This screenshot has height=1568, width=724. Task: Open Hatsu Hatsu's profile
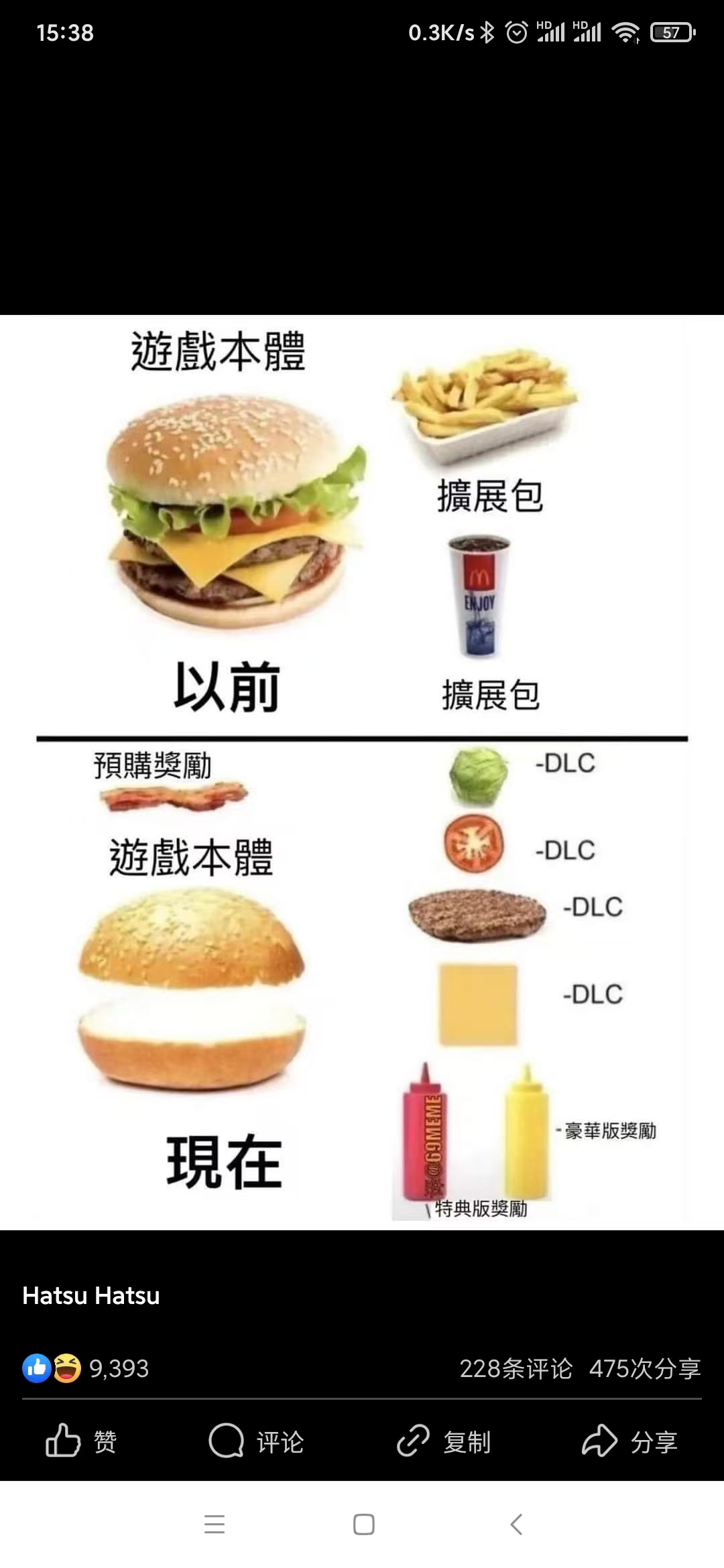click(x=91, y=1295)
